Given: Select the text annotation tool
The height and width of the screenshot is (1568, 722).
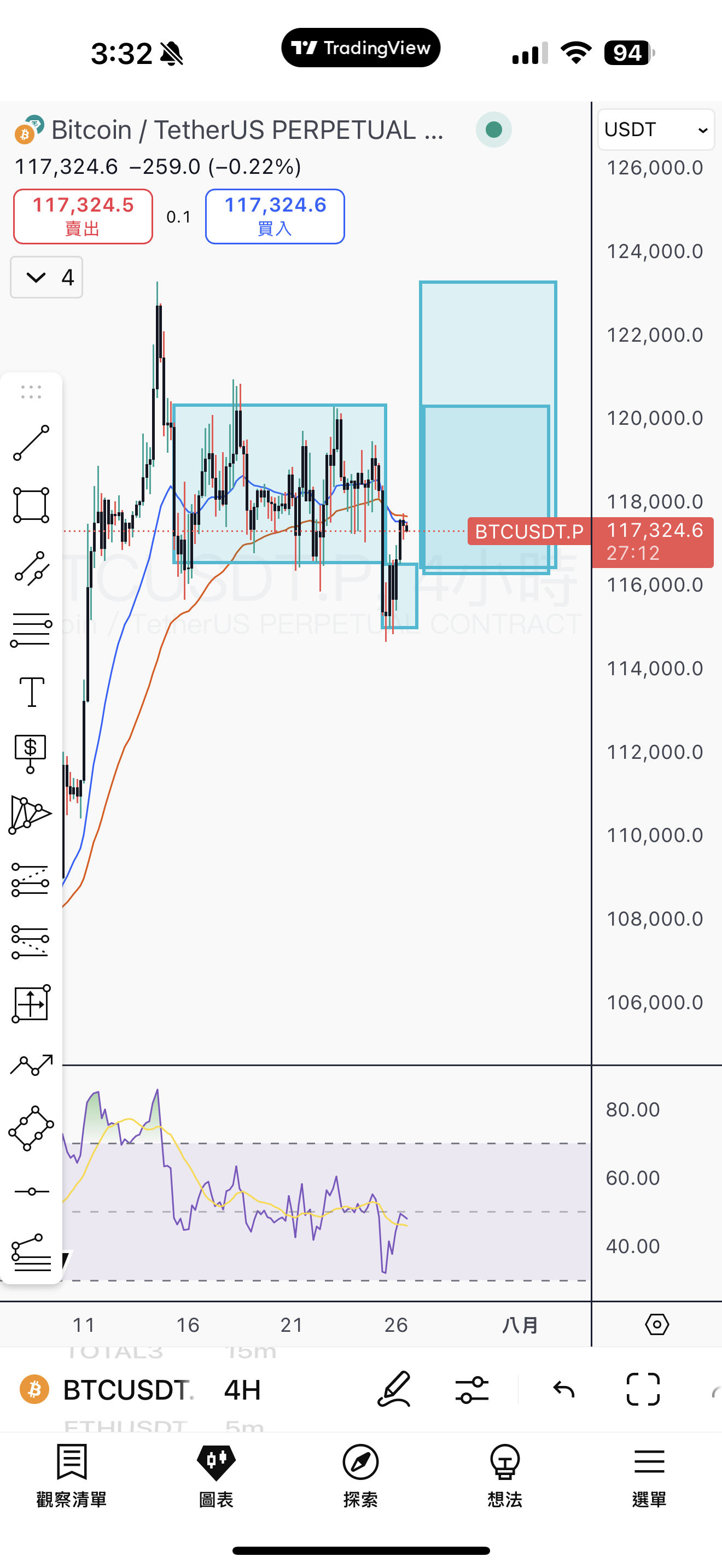Looking at the screenshot, I should 31,692.
